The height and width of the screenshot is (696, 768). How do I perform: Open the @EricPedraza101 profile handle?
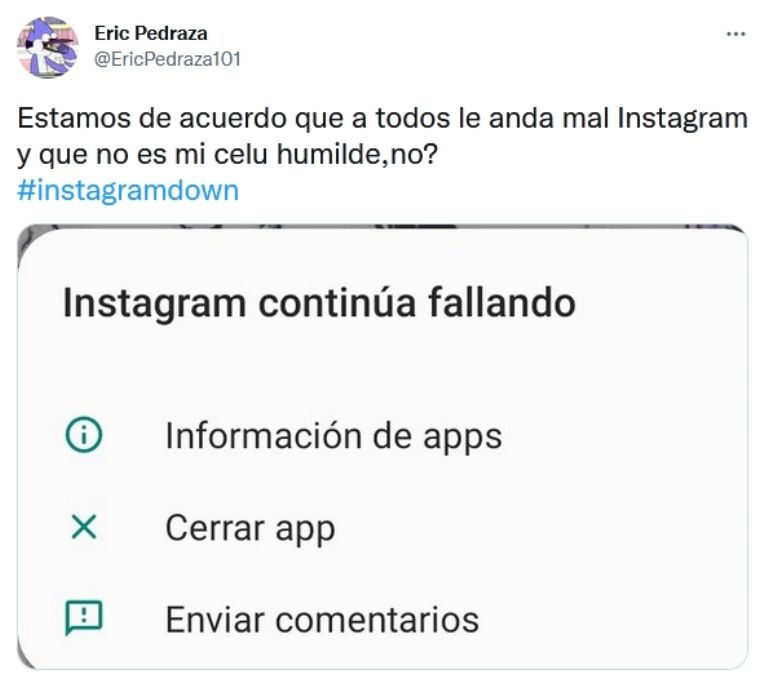(167, 59)
